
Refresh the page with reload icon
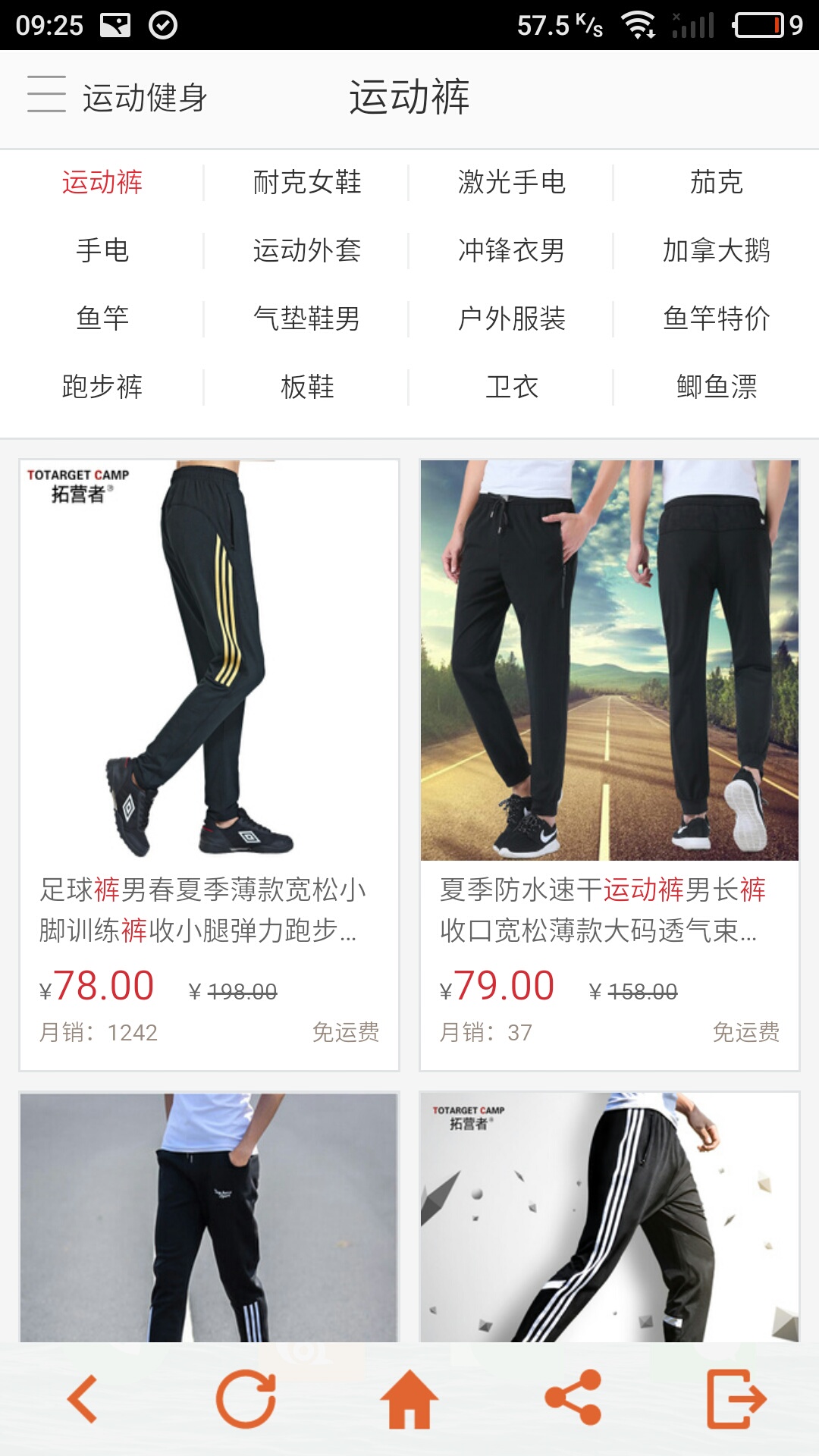click(x=246, y=1399)
